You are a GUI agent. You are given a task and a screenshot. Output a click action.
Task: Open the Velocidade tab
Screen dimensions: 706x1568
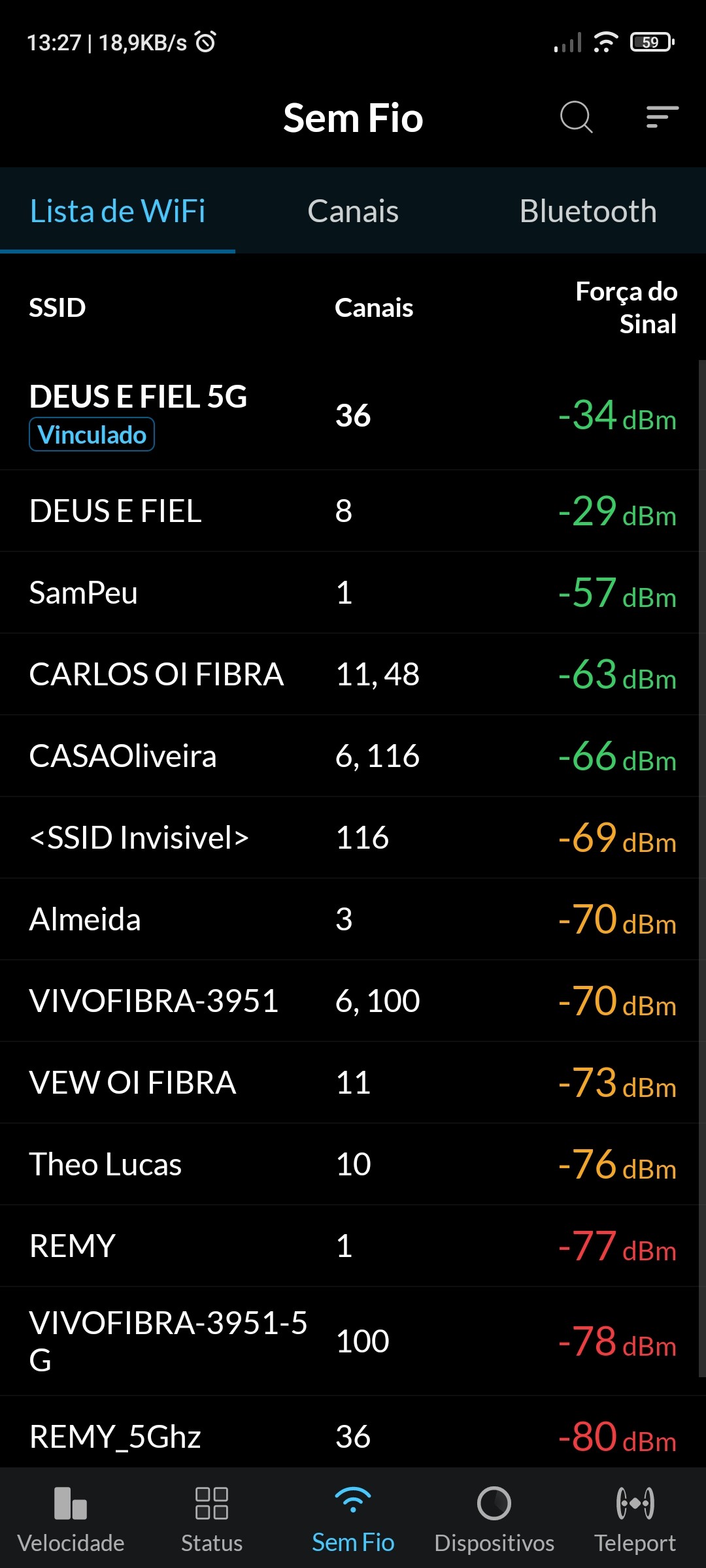pos(71,1517)
